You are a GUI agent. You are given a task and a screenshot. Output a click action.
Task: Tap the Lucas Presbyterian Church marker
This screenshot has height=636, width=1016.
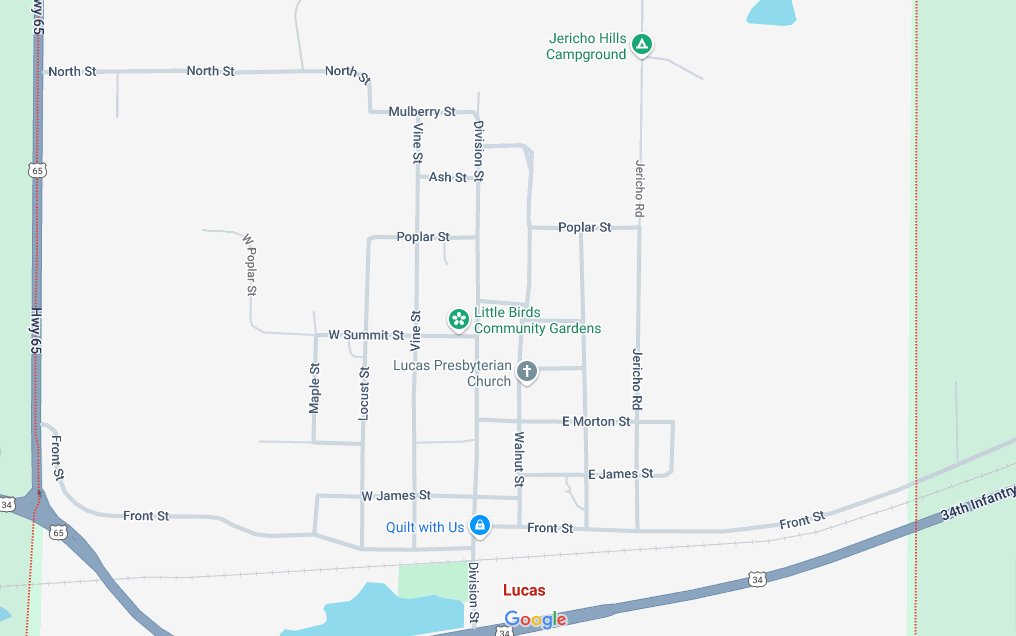[527, 373]
